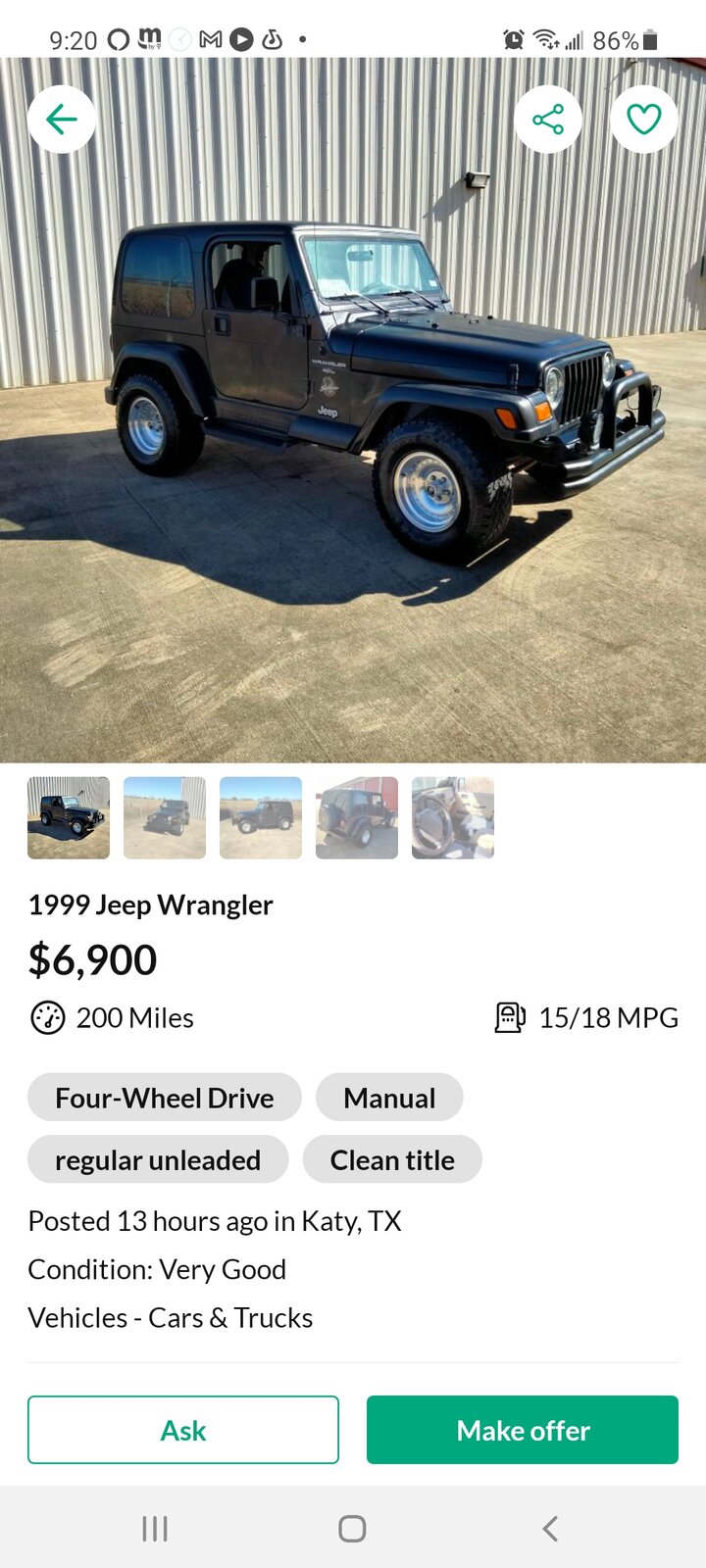Tap the back arrow over the photo
The image size is (706, 1568).
pos(62,119)
